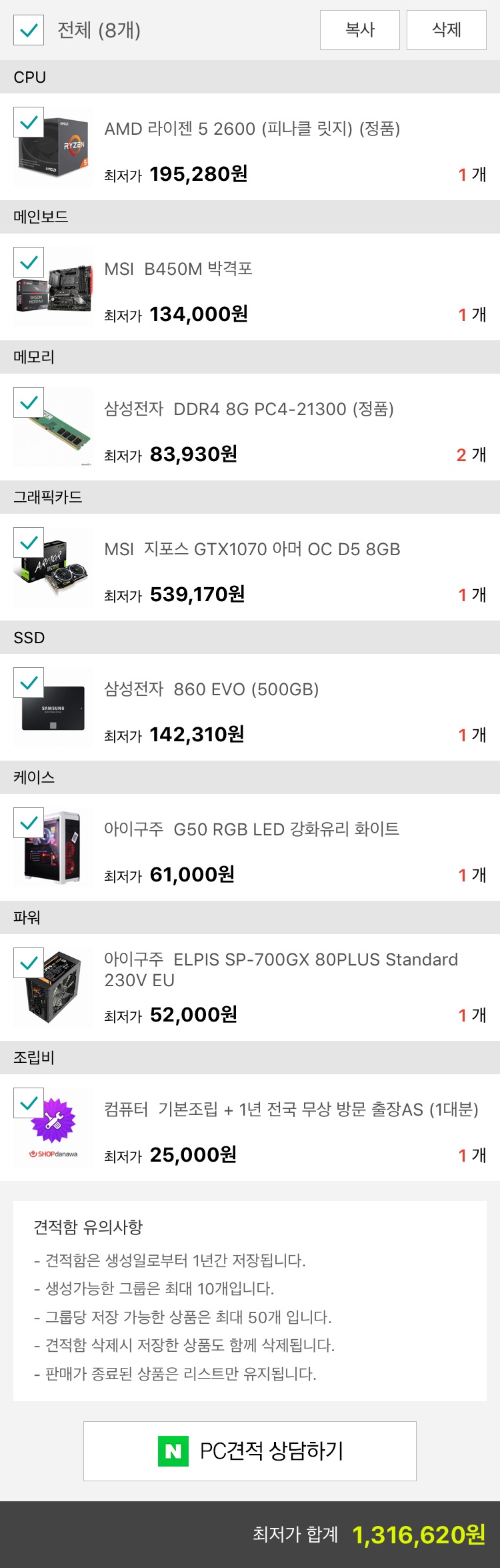Deselect the 삼성전자 DDR4 8G memory checkbox
Screen dimensions: 500x1568
point(29,403)
